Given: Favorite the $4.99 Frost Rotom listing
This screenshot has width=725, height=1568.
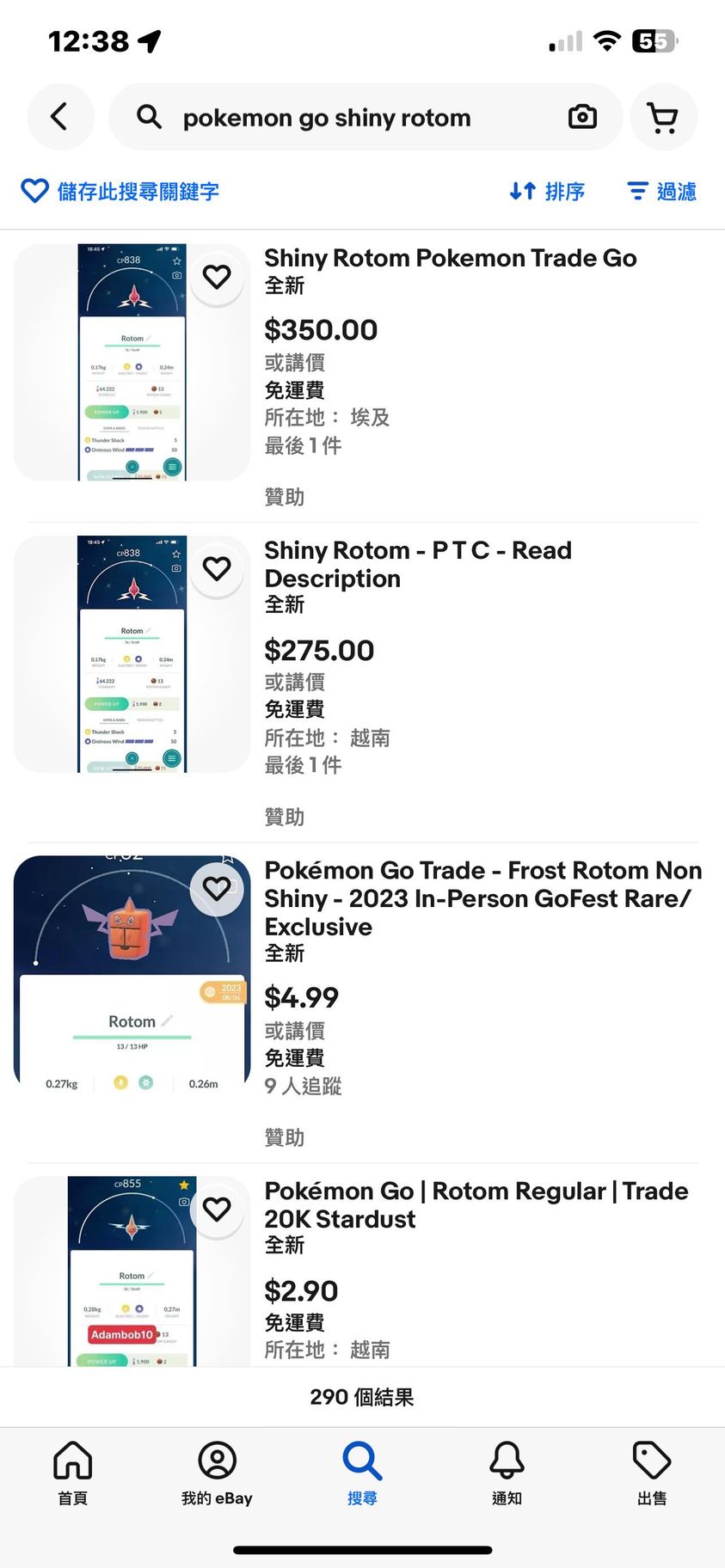Looking at the screenshot, I should pyautogui.click(x=217, y=888).
